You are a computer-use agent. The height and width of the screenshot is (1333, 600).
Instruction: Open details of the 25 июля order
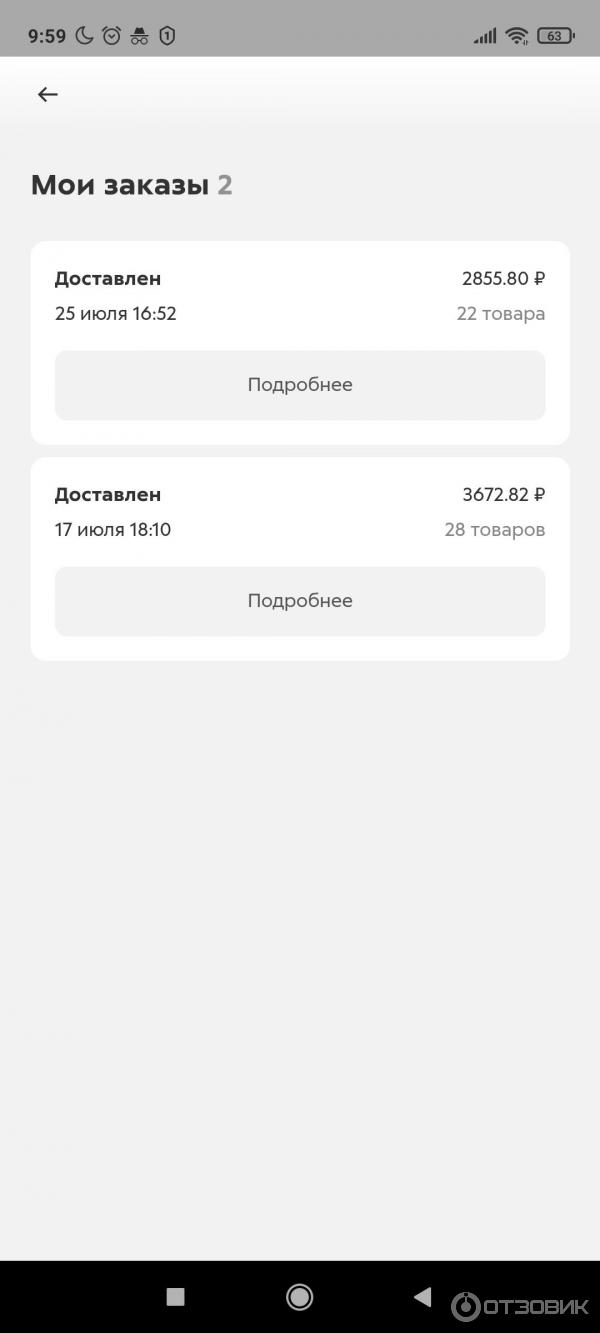click(x=300, y=385)
